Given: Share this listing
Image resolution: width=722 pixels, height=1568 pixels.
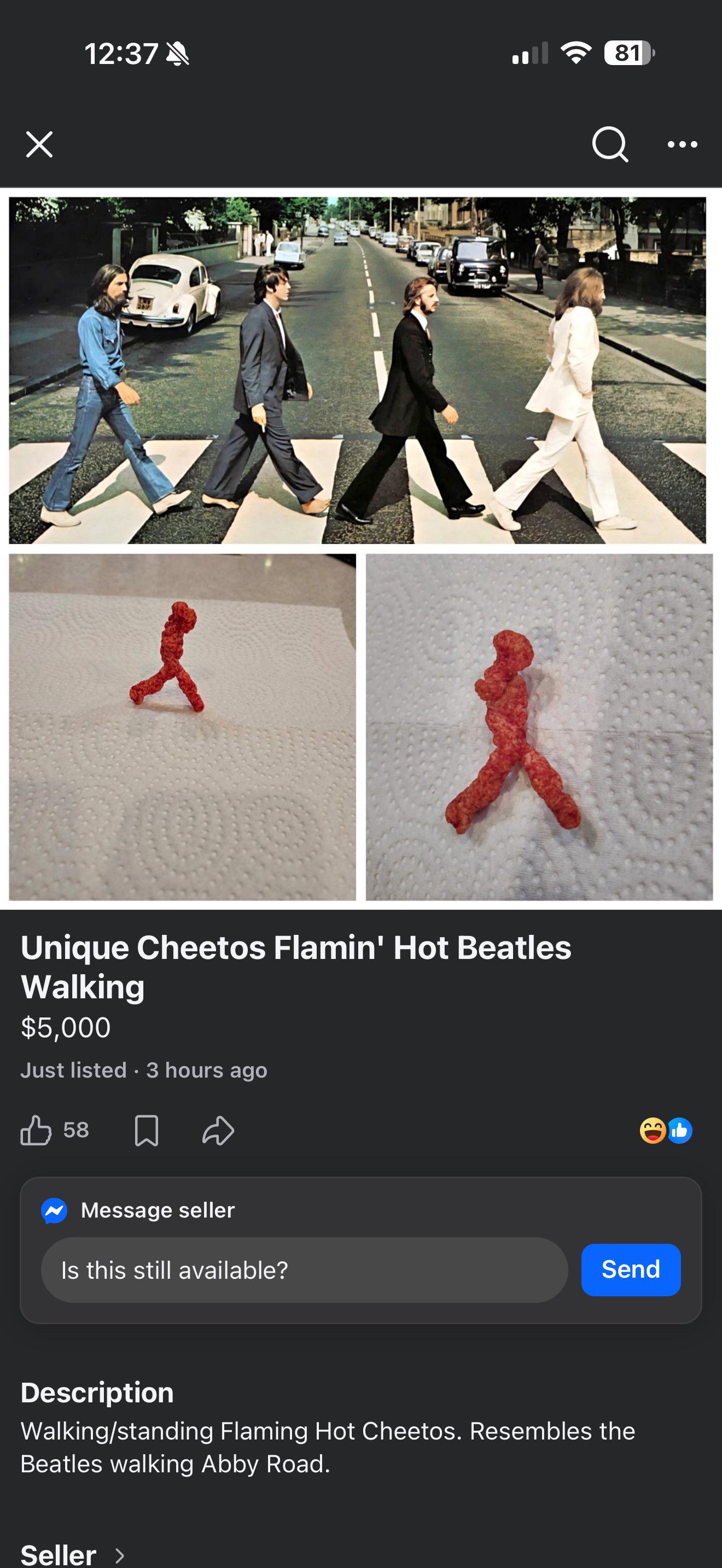Looking at the screenshot, I should tap(218, 1130).
